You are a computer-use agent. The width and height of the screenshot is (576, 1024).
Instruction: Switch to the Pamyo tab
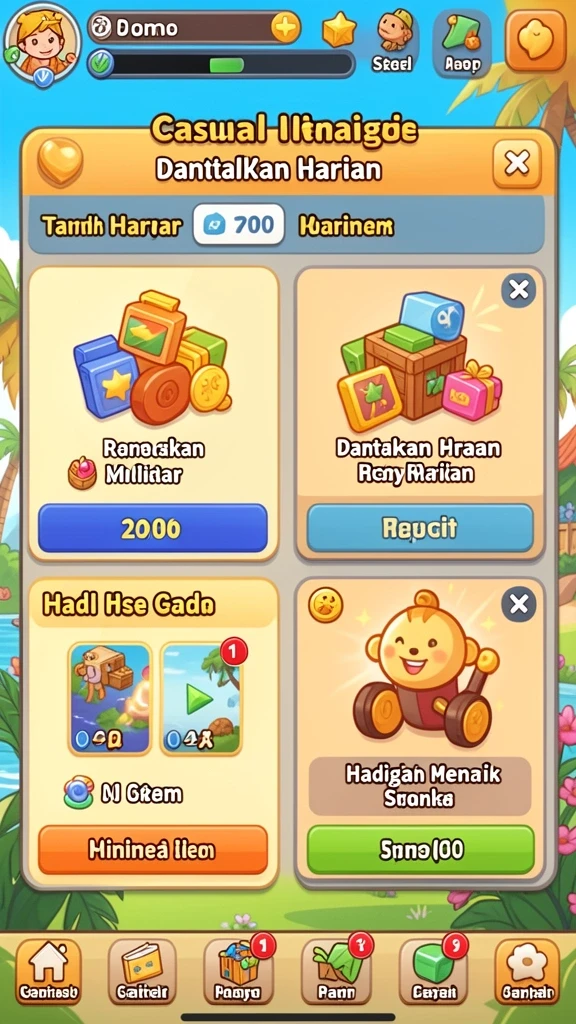click(238, 971)
